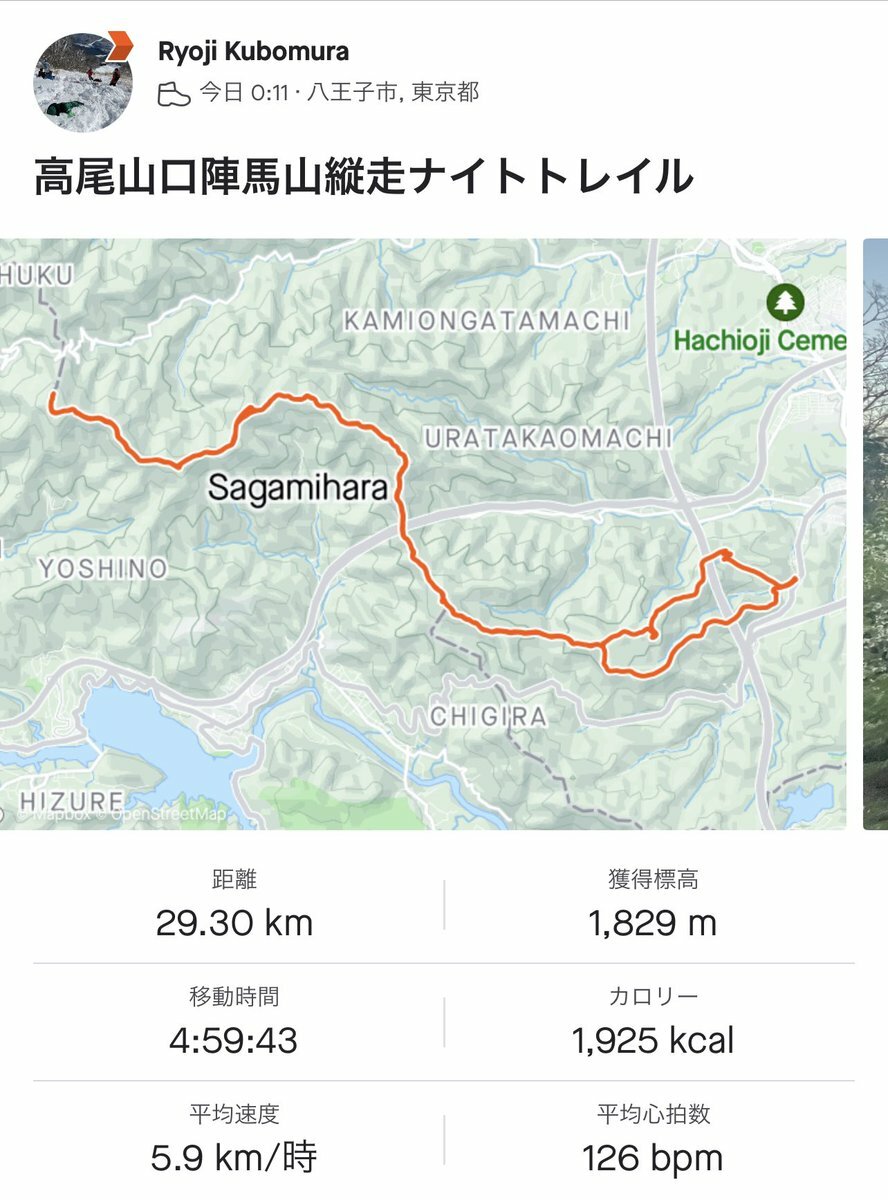Open Ryoji Kubomura's profile picture

(83, 82)
